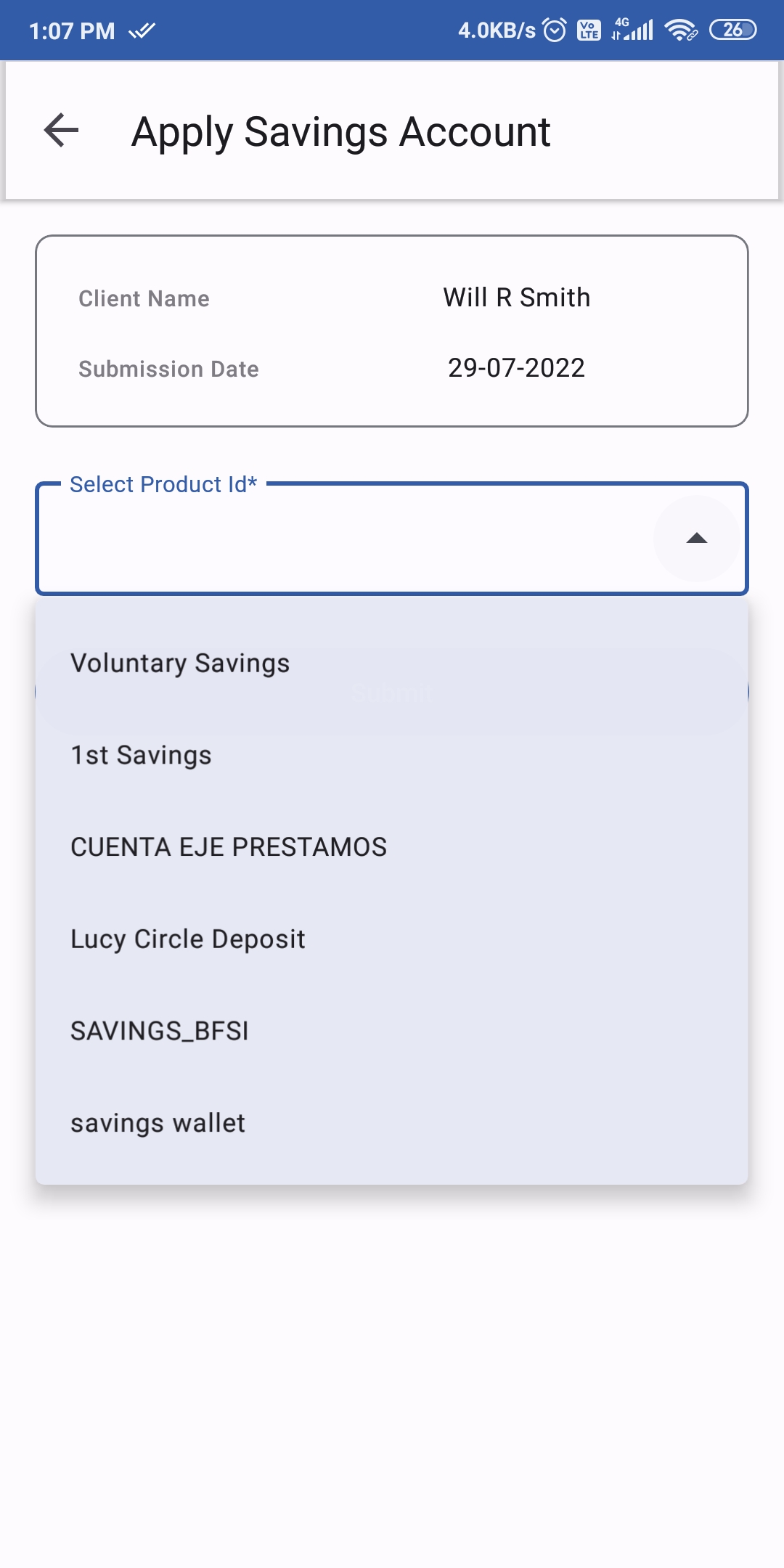Screen dimensions: 784x1568
Task: Choose SAVINGS_BFSI product
Action: click(x=160, y=1031)
